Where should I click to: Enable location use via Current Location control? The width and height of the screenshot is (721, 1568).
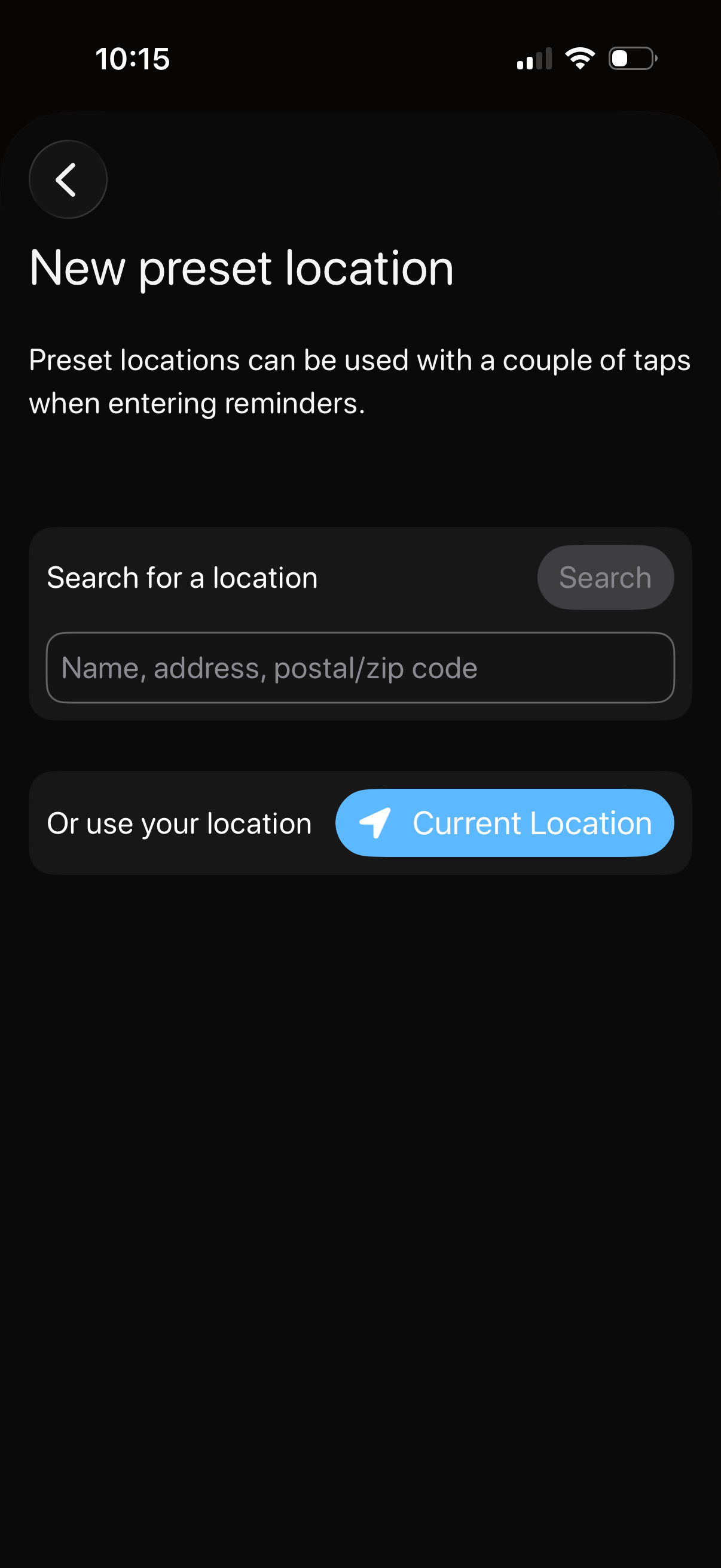pos(505,822)
